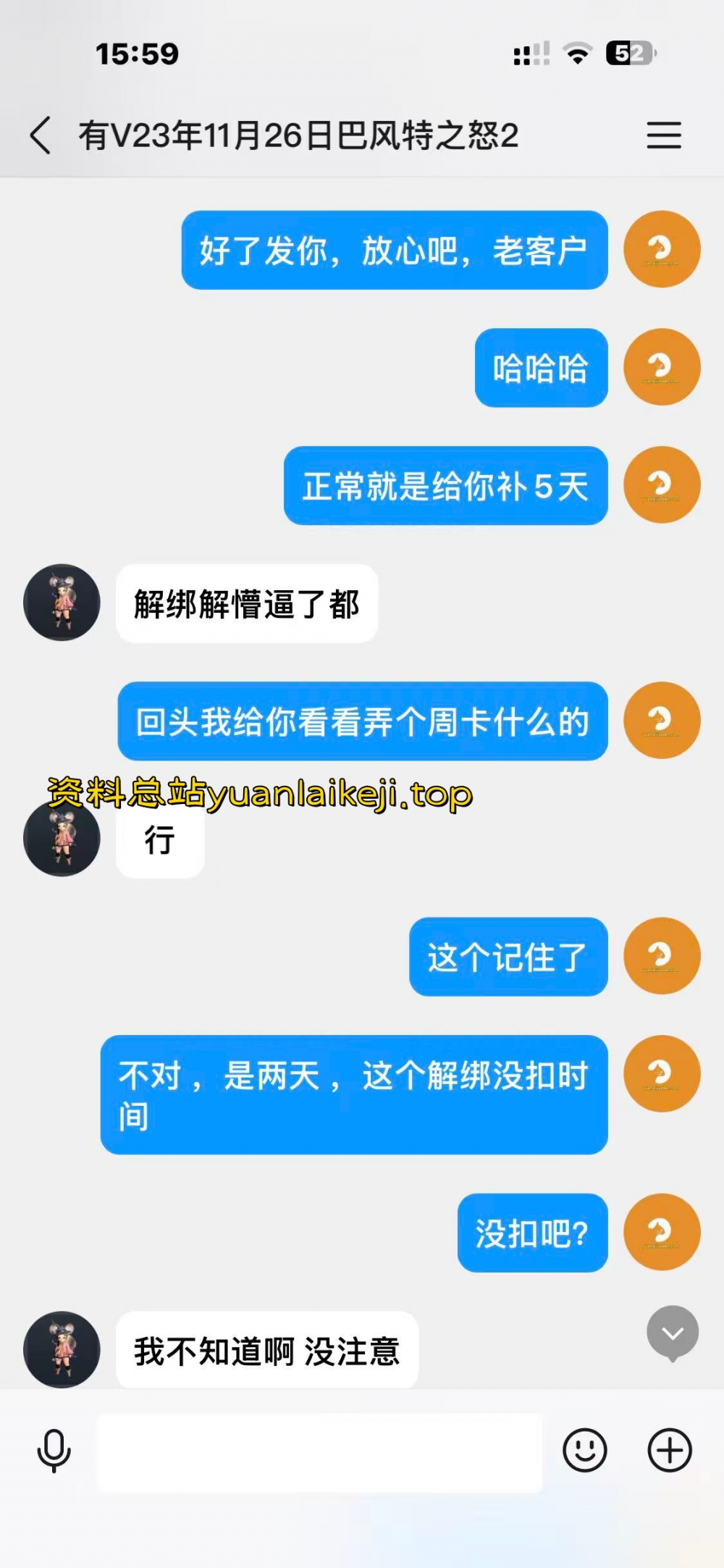724x1568 pixels.
Task: Open avatar beside '解绑解懵逼了都'
Action: tap(62, 603)
